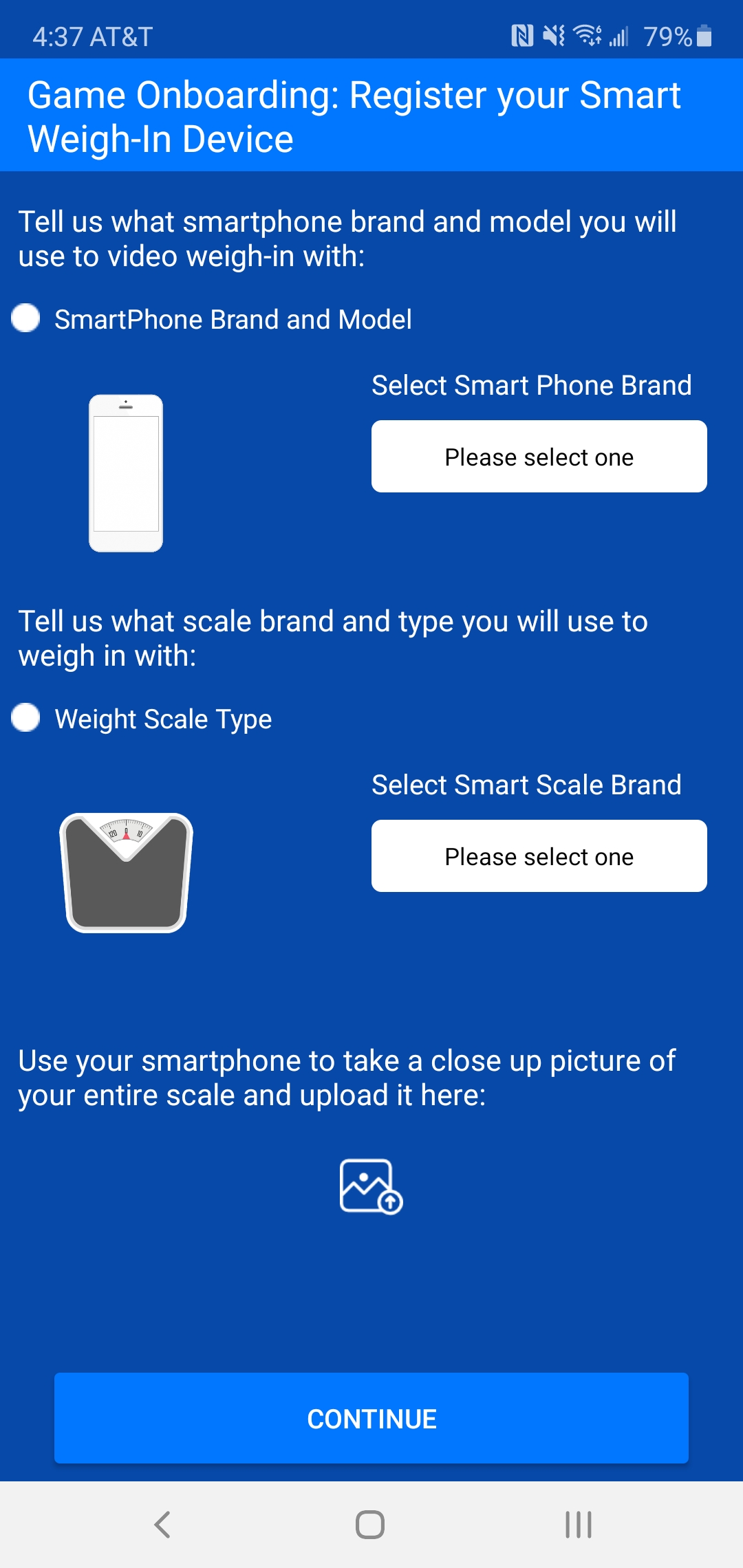Open recent apps from the navigation bar
The image size is (743, 1568).
pos(578,1525)
